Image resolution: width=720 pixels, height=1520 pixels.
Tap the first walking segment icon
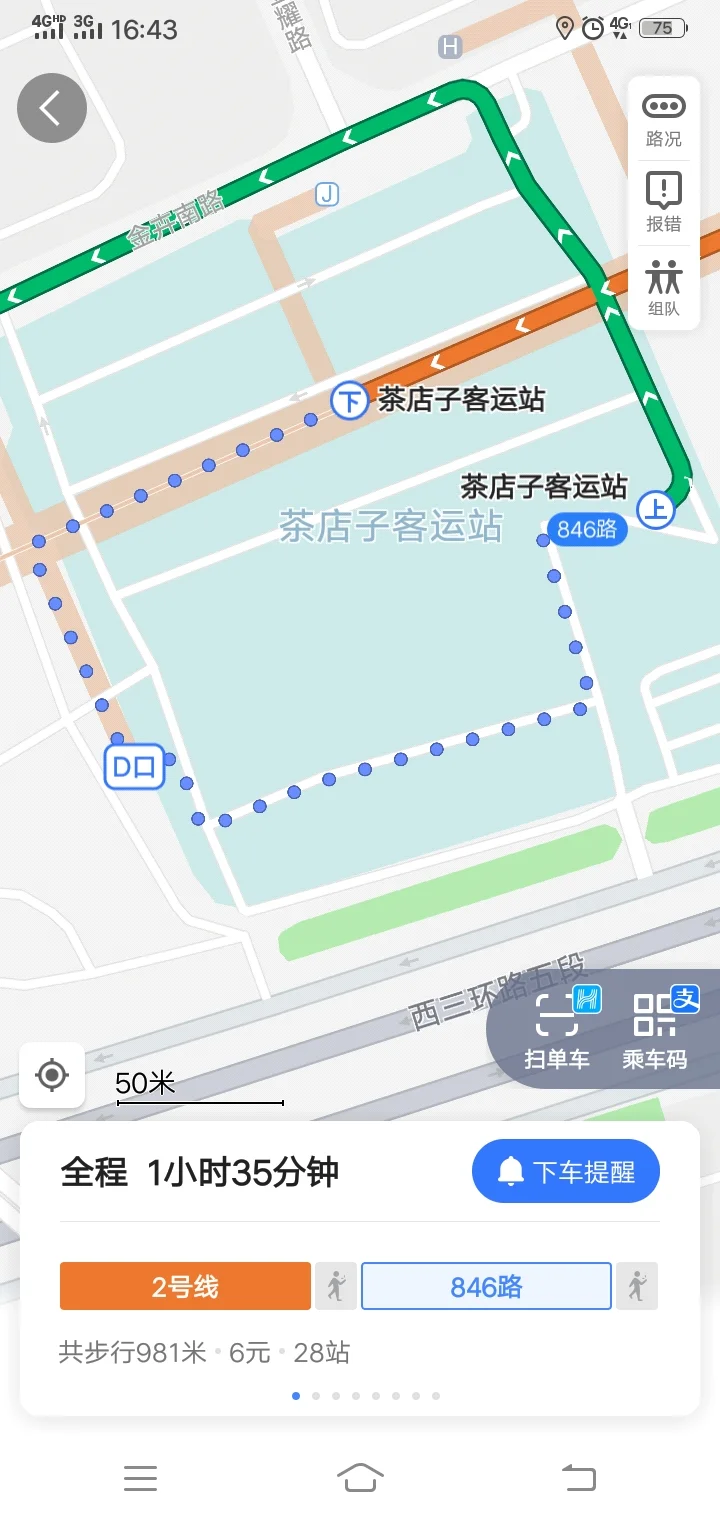point(335,1286)
